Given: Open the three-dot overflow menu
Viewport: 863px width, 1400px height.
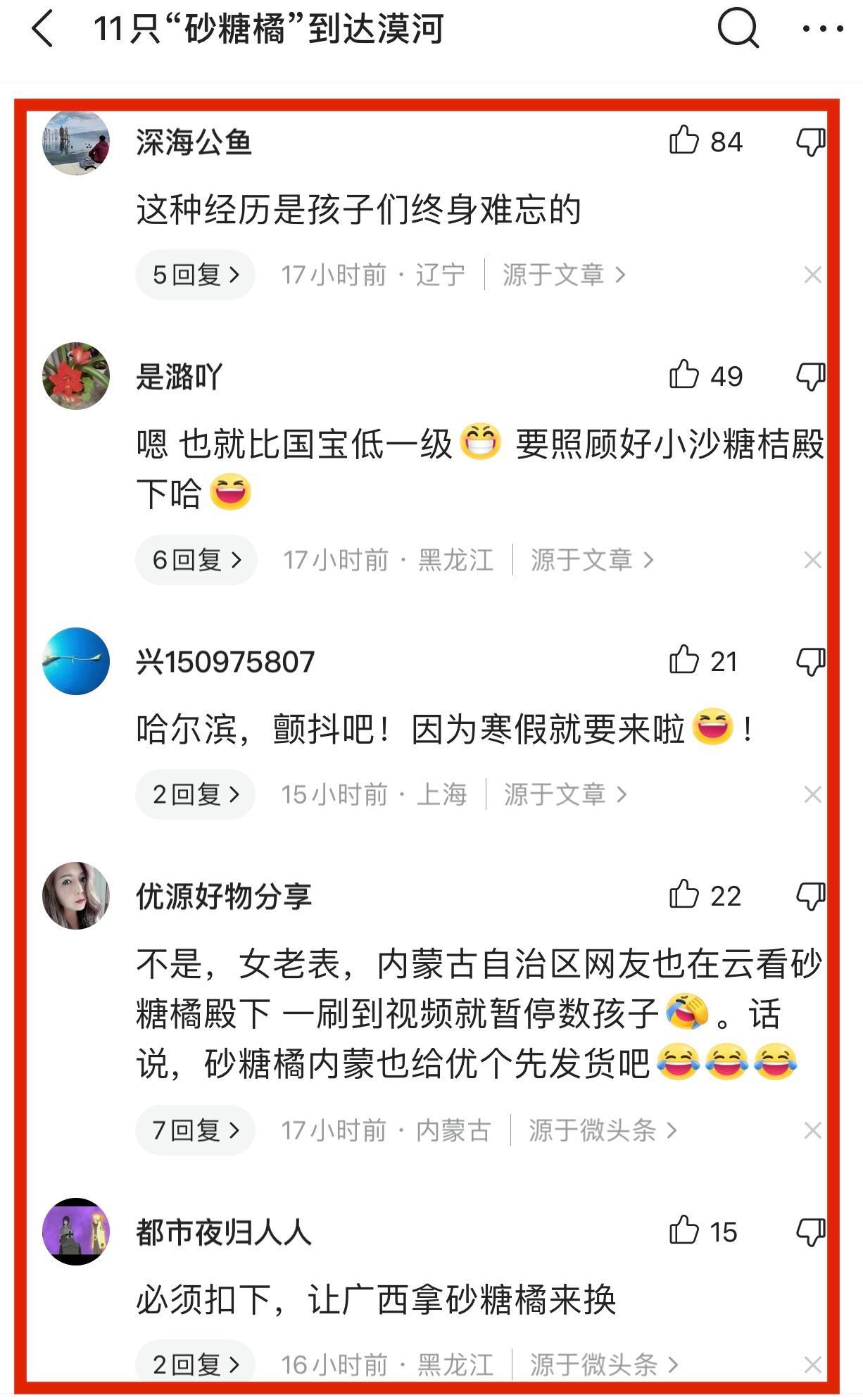Looking at the screenshot, I should [822, 29].
